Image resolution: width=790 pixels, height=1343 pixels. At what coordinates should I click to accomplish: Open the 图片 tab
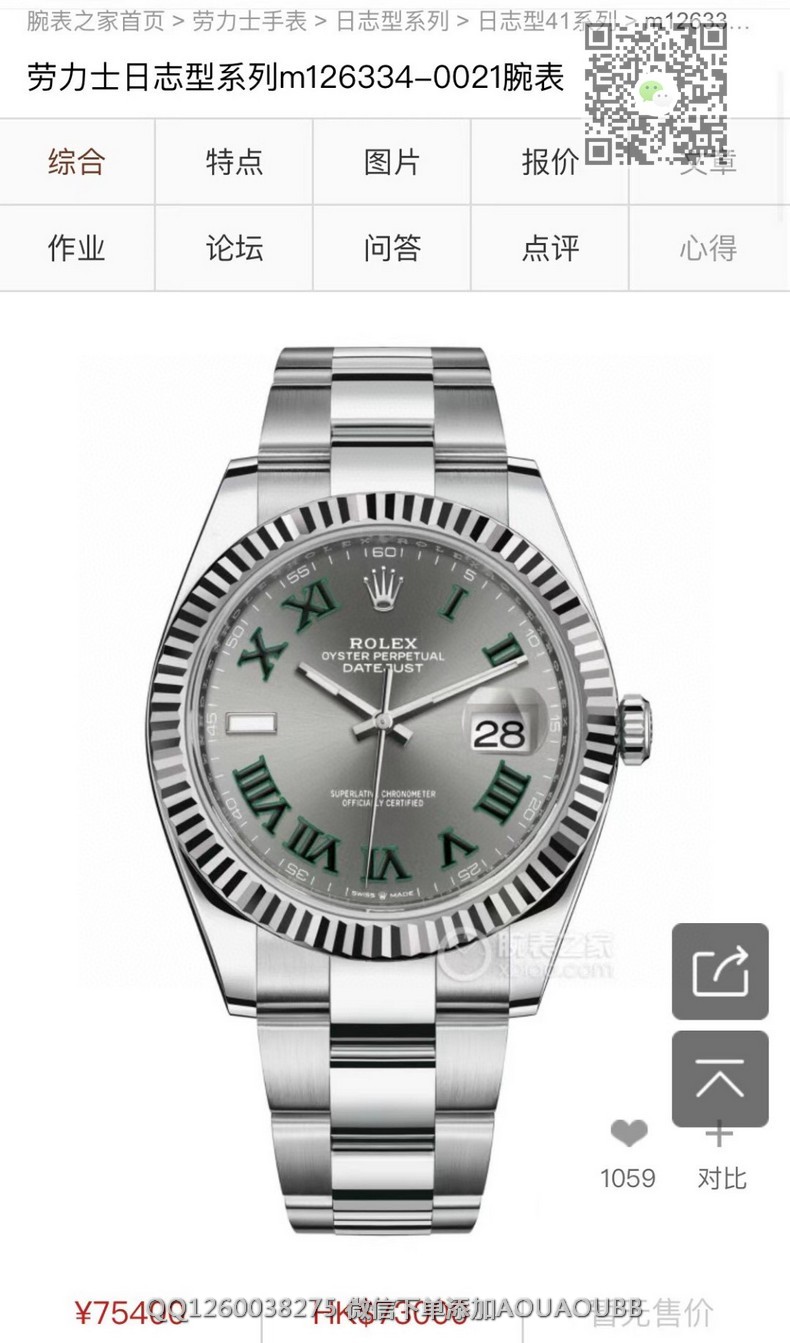392,162
